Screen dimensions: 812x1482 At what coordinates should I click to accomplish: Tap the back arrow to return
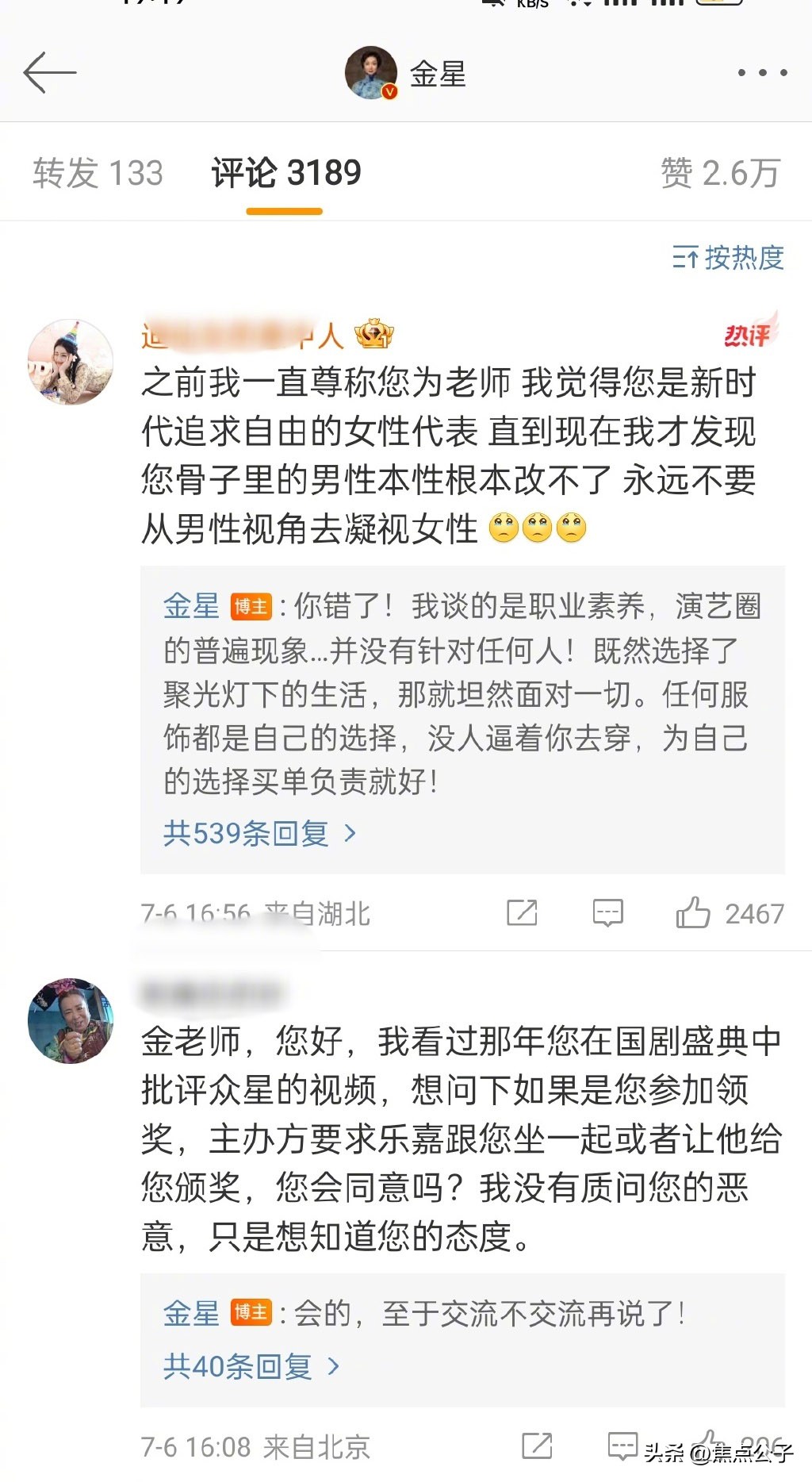(x=48, y=71)
